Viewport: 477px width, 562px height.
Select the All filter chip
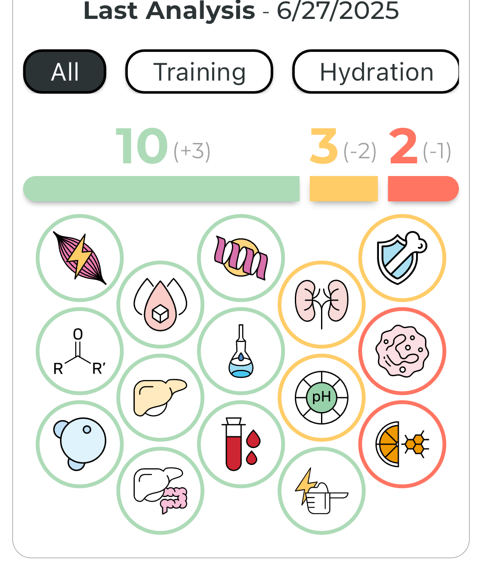(65, 72)
